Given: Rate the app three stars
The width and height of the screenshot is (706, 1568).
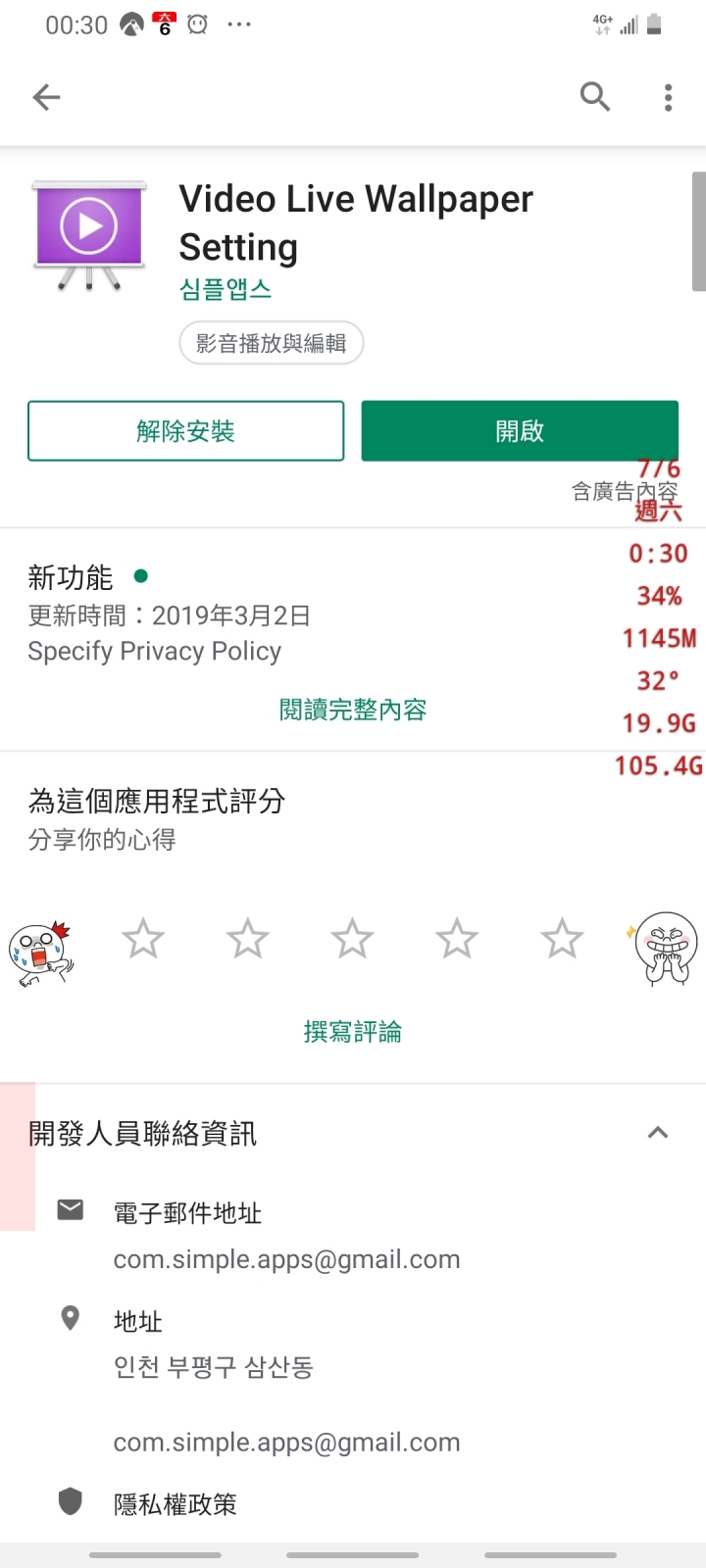Looking at the screenshot, I should click(x=352, y=939).
